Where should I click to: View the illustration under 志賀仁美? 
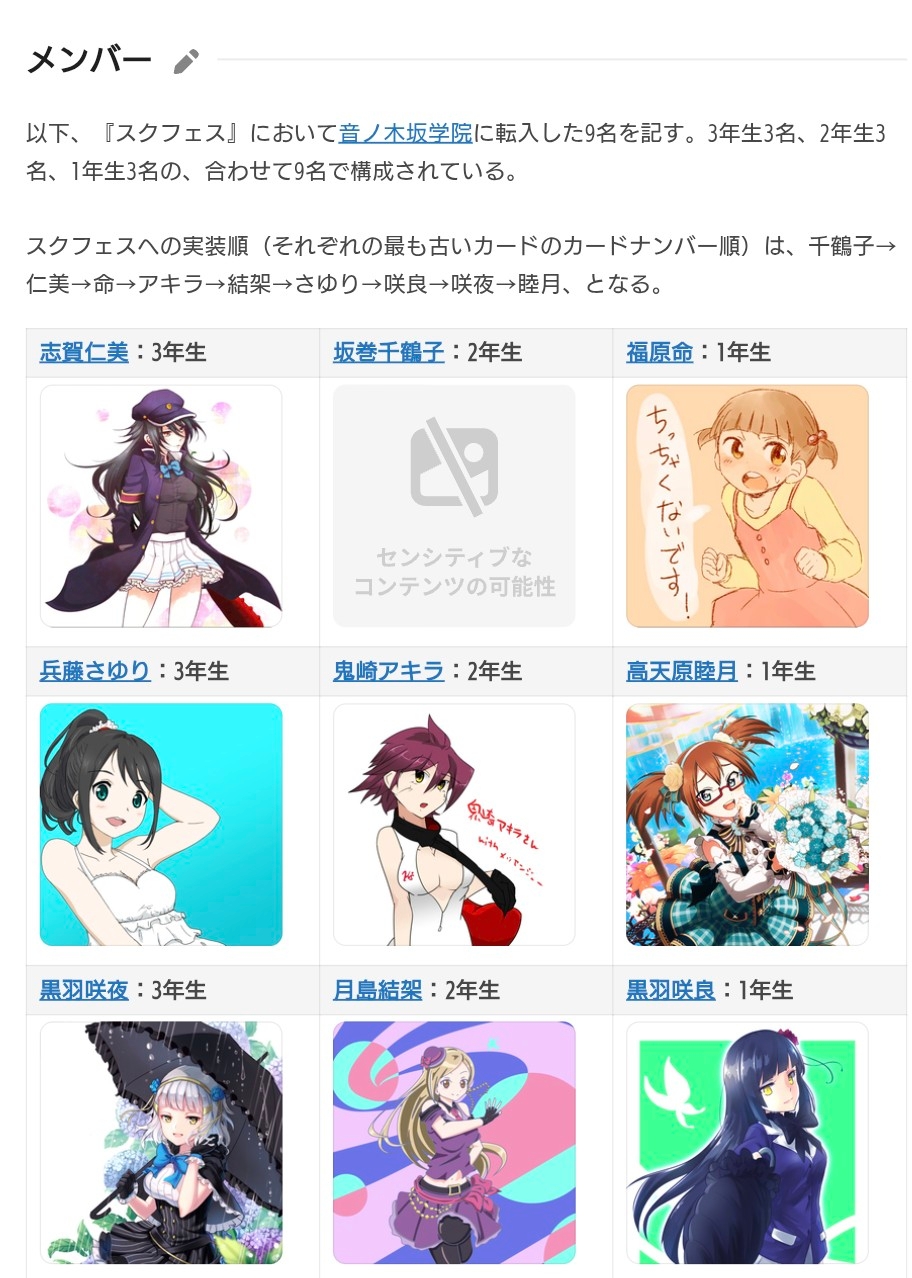coord(161,506)
